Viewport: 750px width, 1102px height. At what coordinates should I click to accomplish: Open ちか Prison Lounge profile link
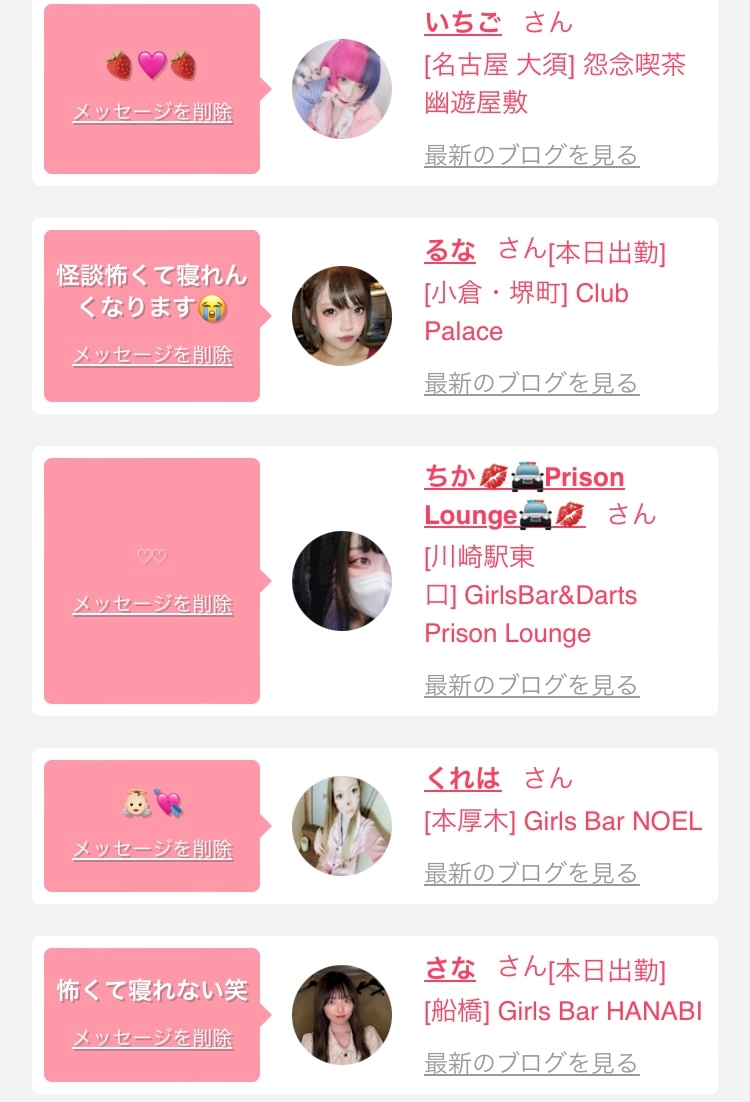pyautogui.click(x=523, y=478)
